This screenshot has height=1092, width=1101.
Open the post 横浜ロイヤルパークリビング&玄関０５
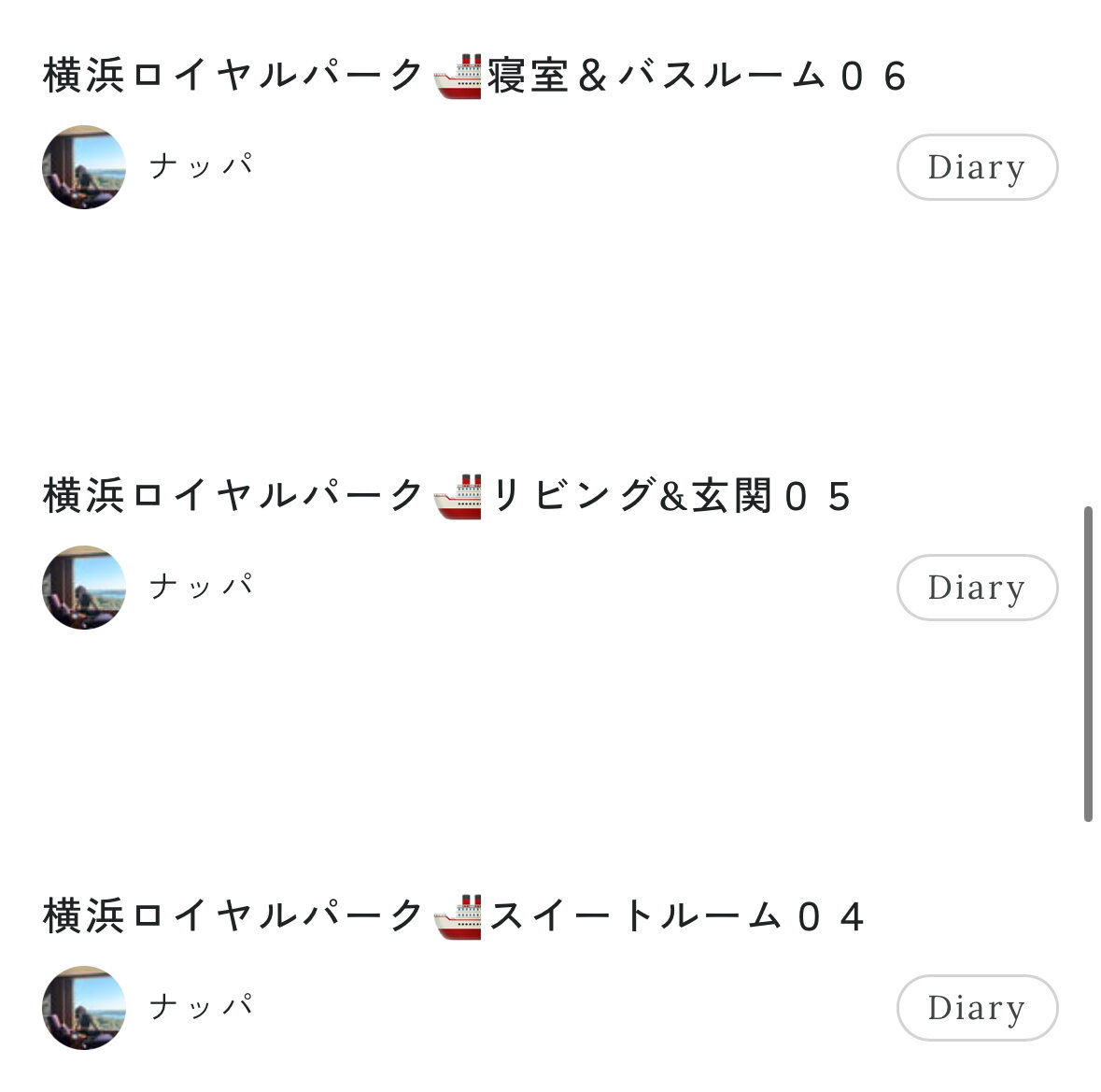tap(446, 496)
